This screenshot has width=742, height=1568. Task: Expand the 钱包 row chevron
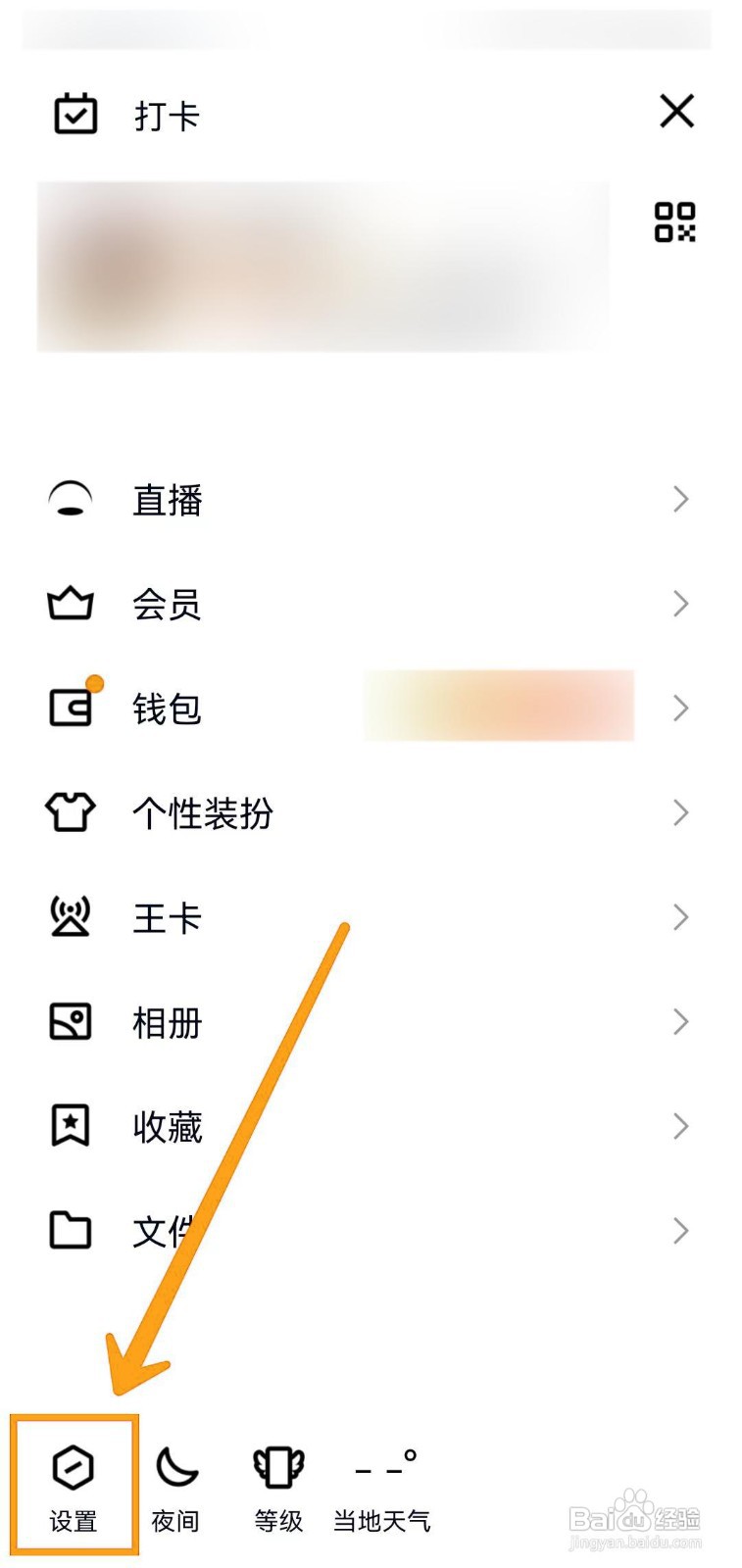(681, 709)
